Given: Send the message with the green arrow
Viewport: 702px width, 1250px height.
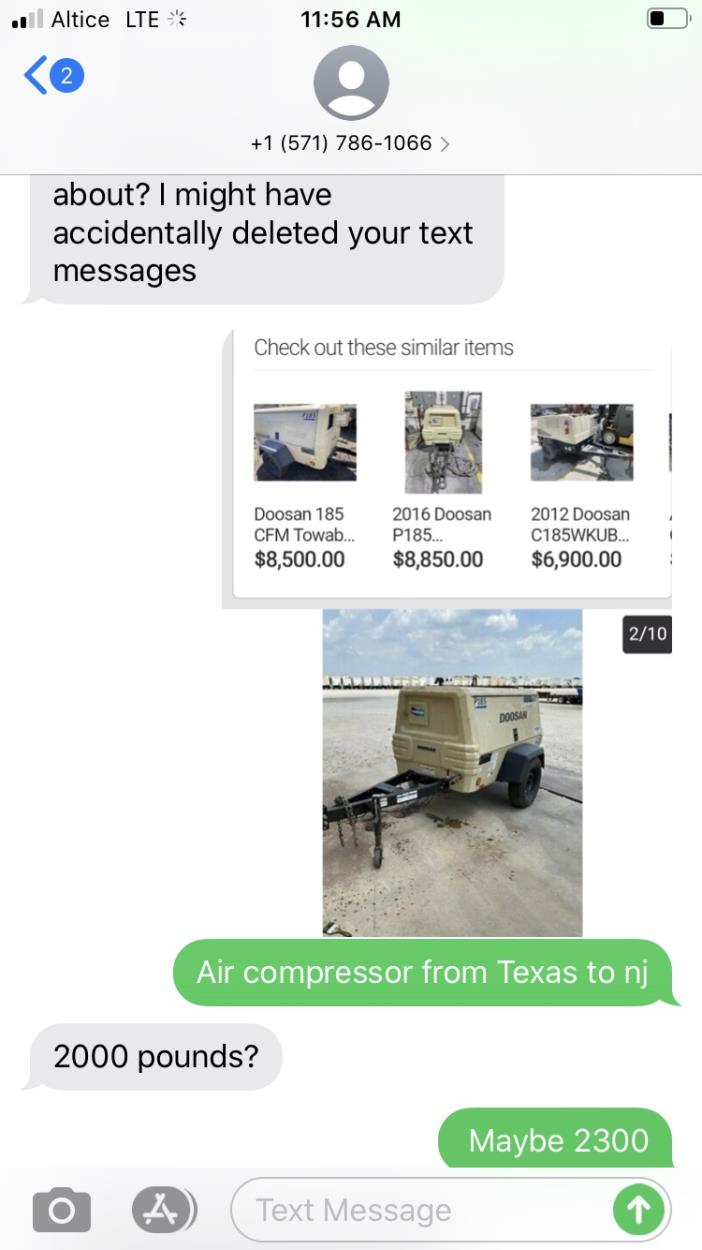Looking at the screenshot, I should (x=638, y=1210).
